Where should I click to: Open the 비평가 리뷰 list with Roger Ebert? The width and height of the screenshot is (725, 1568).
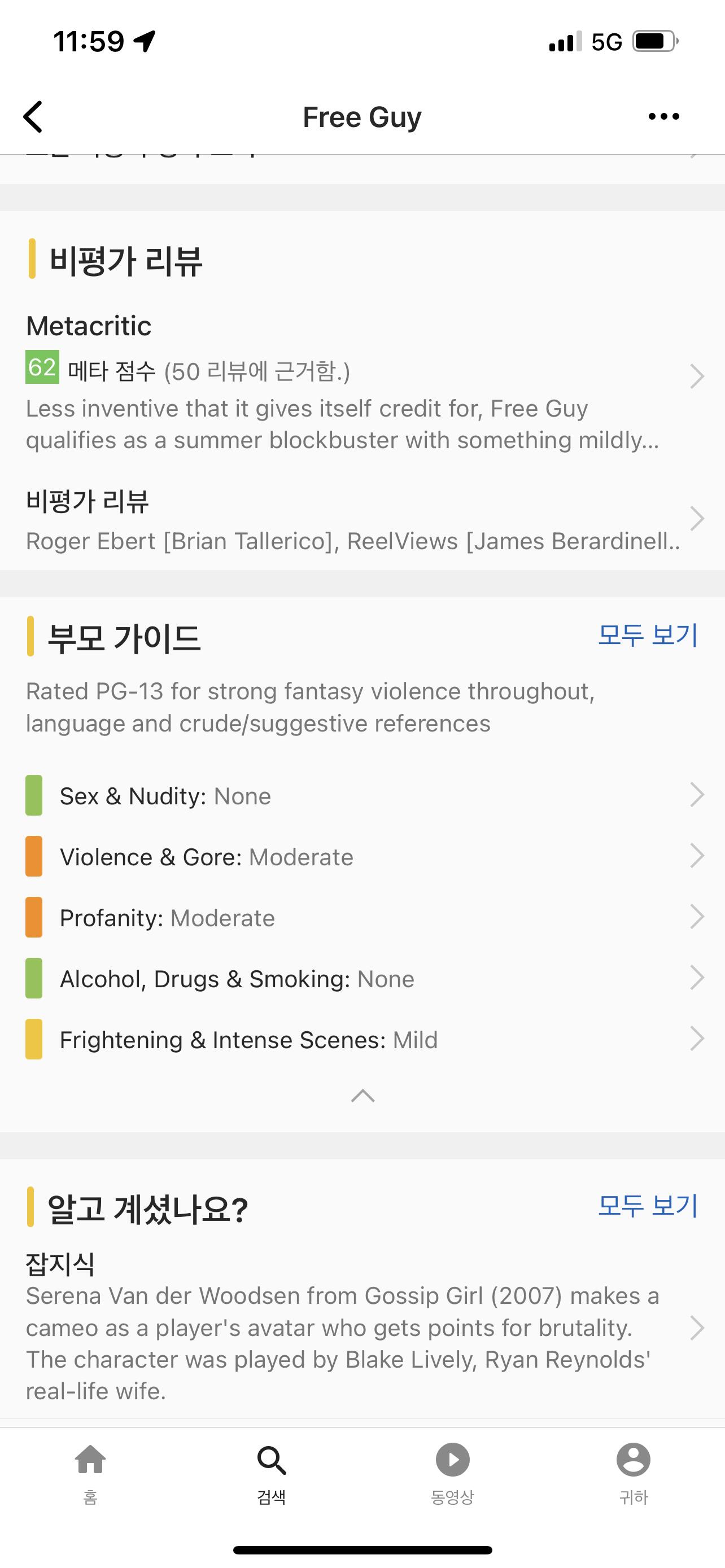pos(362,521)
